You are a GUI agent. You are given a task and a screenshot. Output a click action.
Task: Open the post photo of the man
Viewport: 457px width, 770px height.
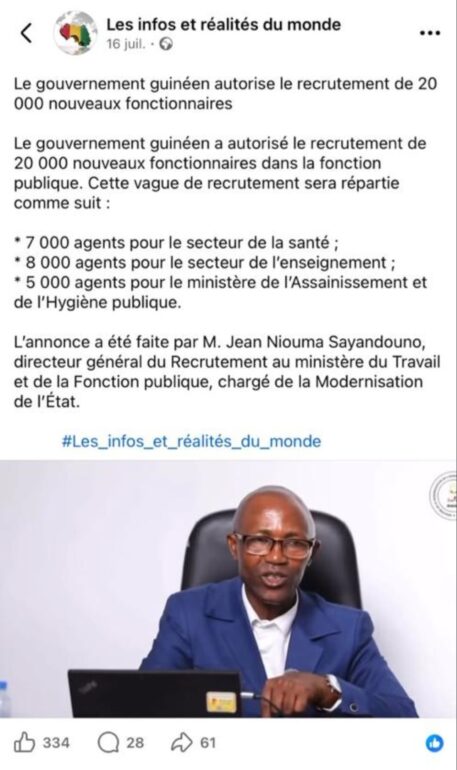tap(228, 589)
